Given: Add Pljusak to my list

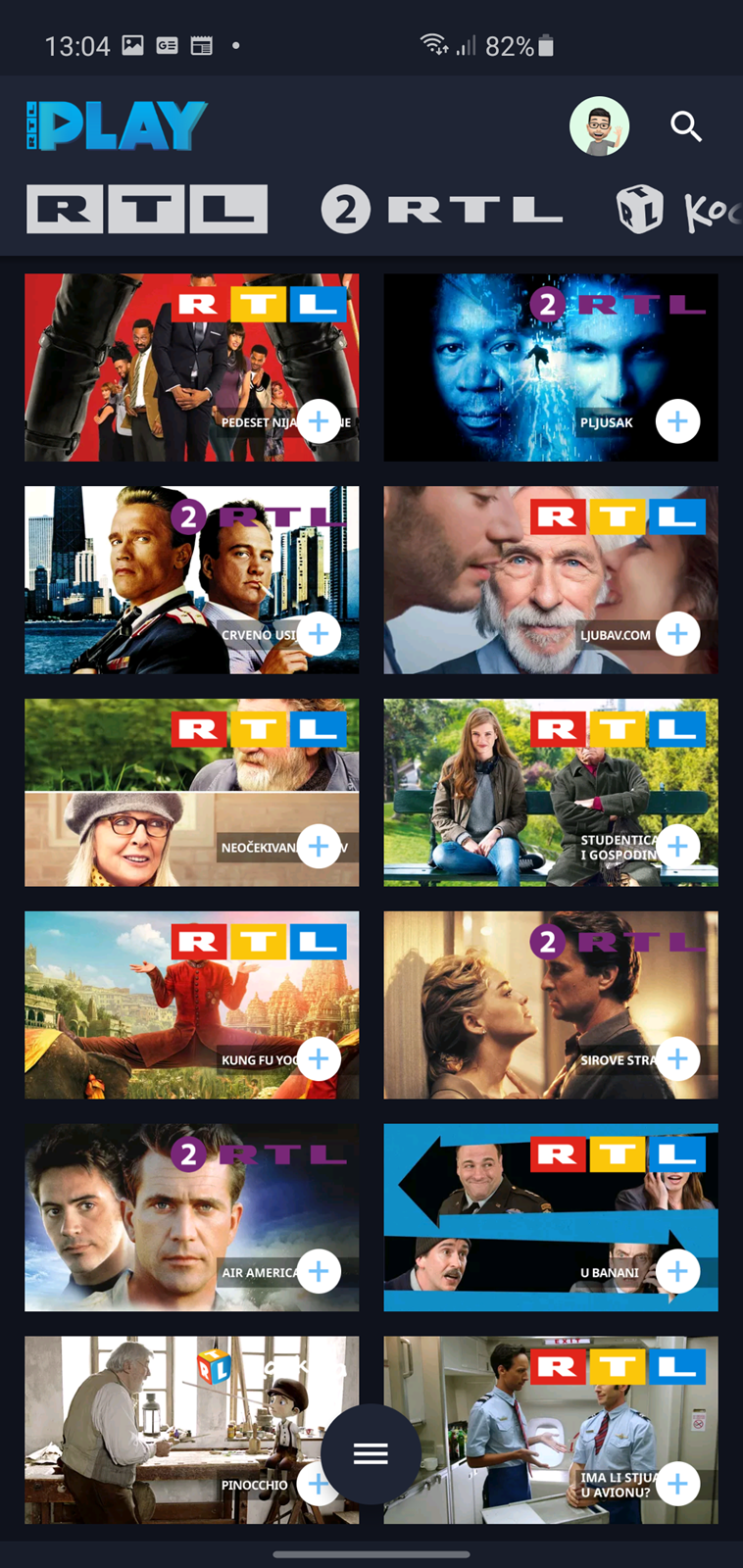Looking at the screenshot, I should pos(677,421).
